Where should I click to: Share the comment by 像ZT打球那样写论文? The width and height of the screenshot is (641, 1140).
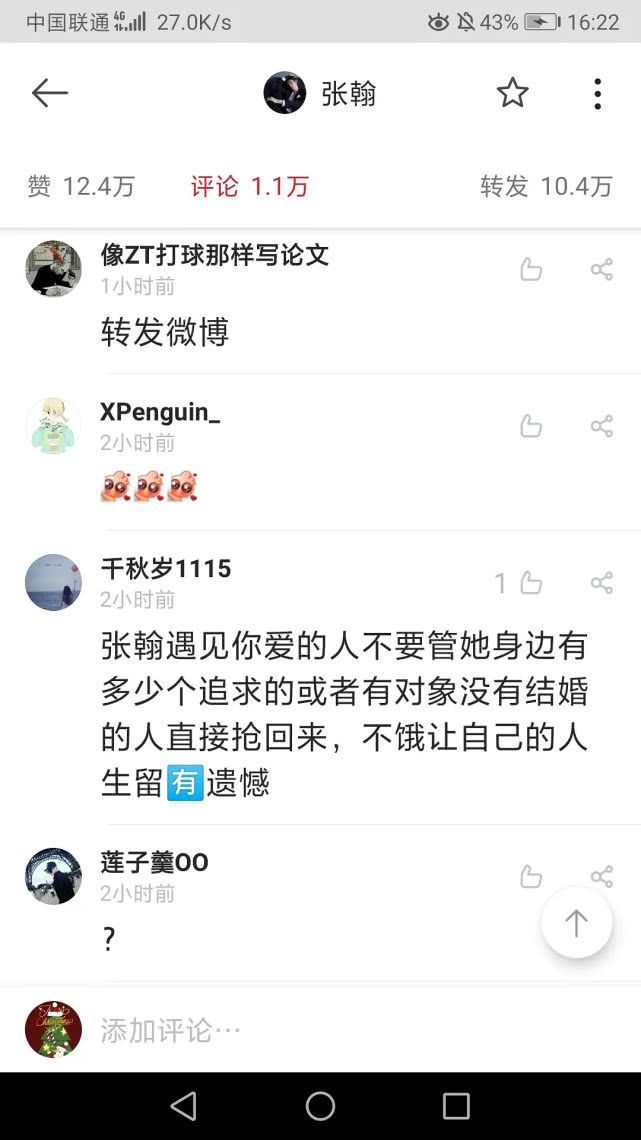point(601,269)
